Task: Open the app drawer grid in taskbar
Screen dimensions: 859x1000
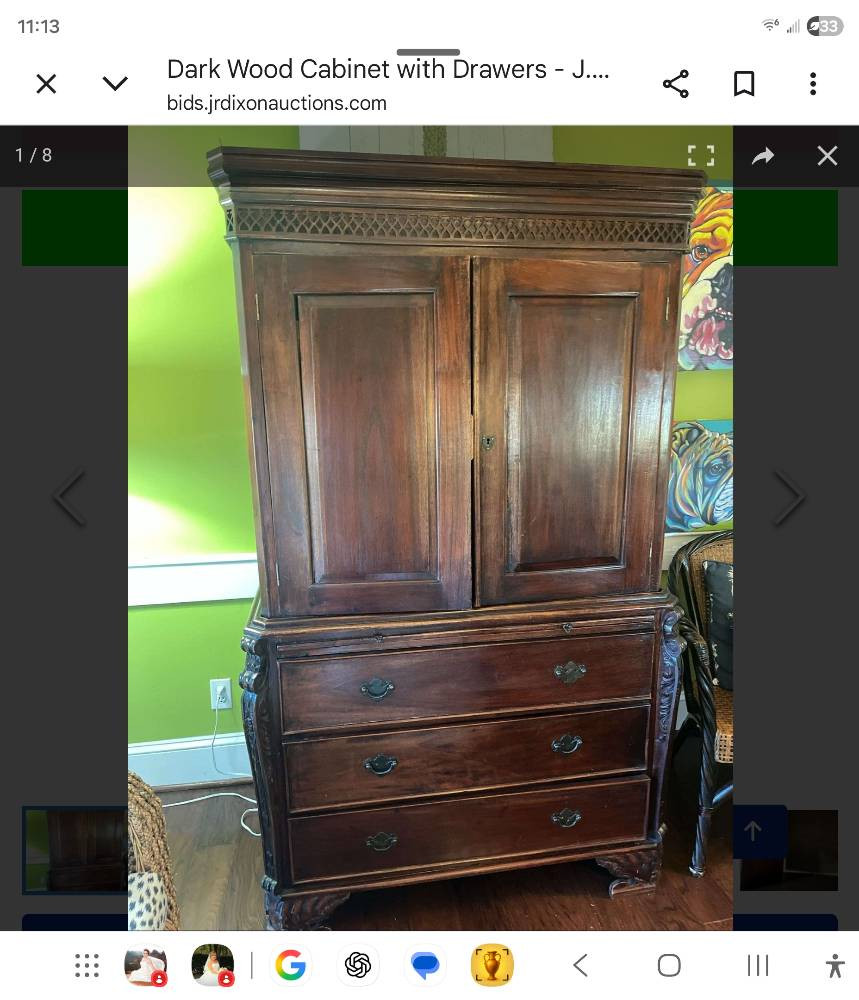Action: pos(87,965)
